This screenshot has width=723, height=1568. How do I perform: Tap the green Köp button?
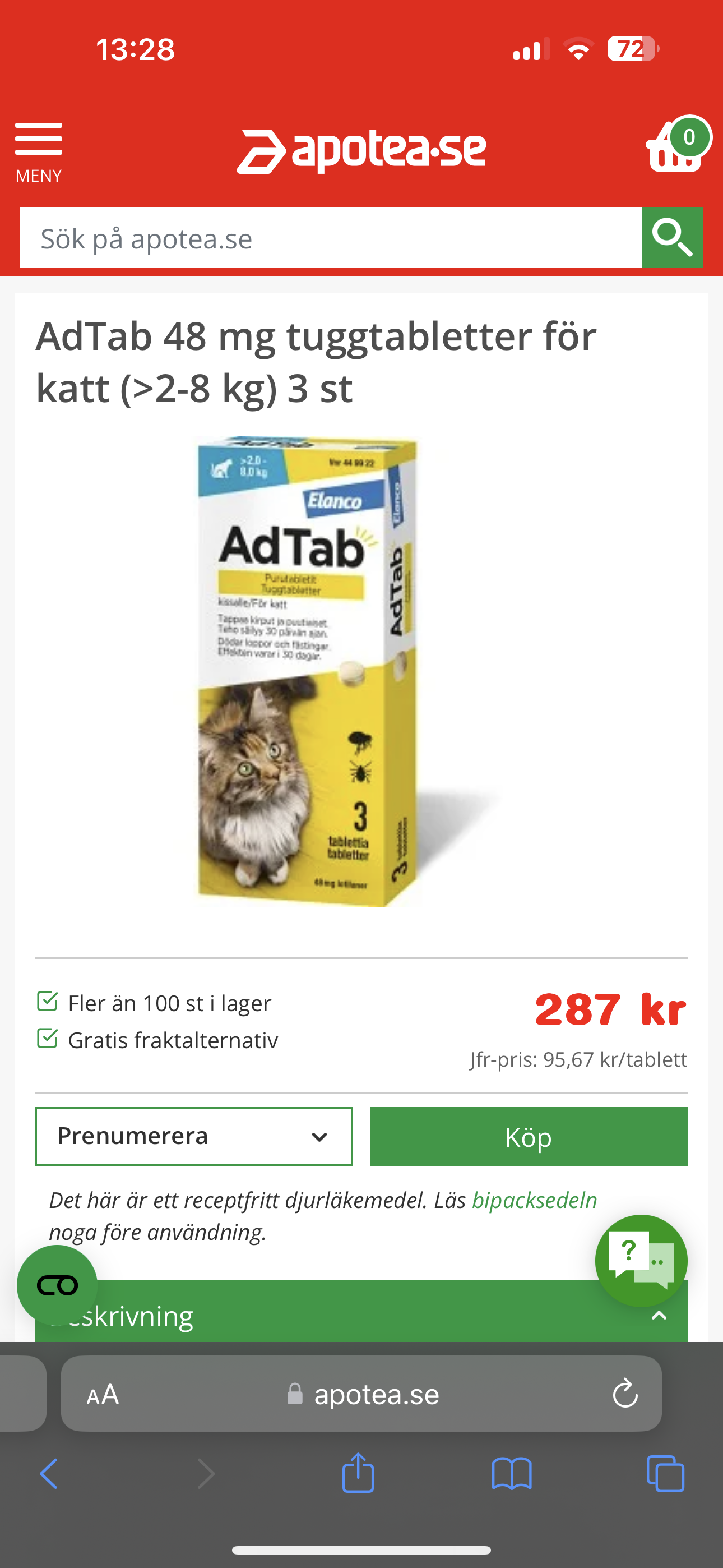coord(529,1136)
